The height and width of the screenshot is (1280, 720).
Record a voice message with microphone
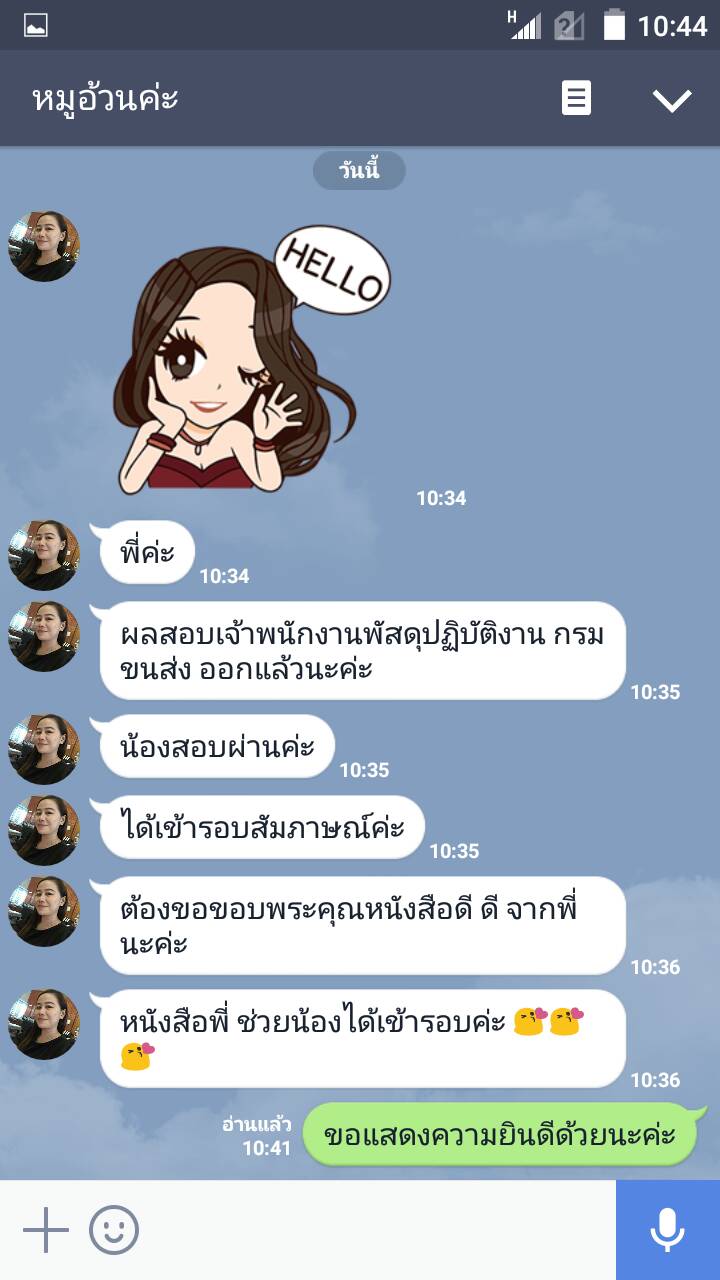[x=667, y=1230]
